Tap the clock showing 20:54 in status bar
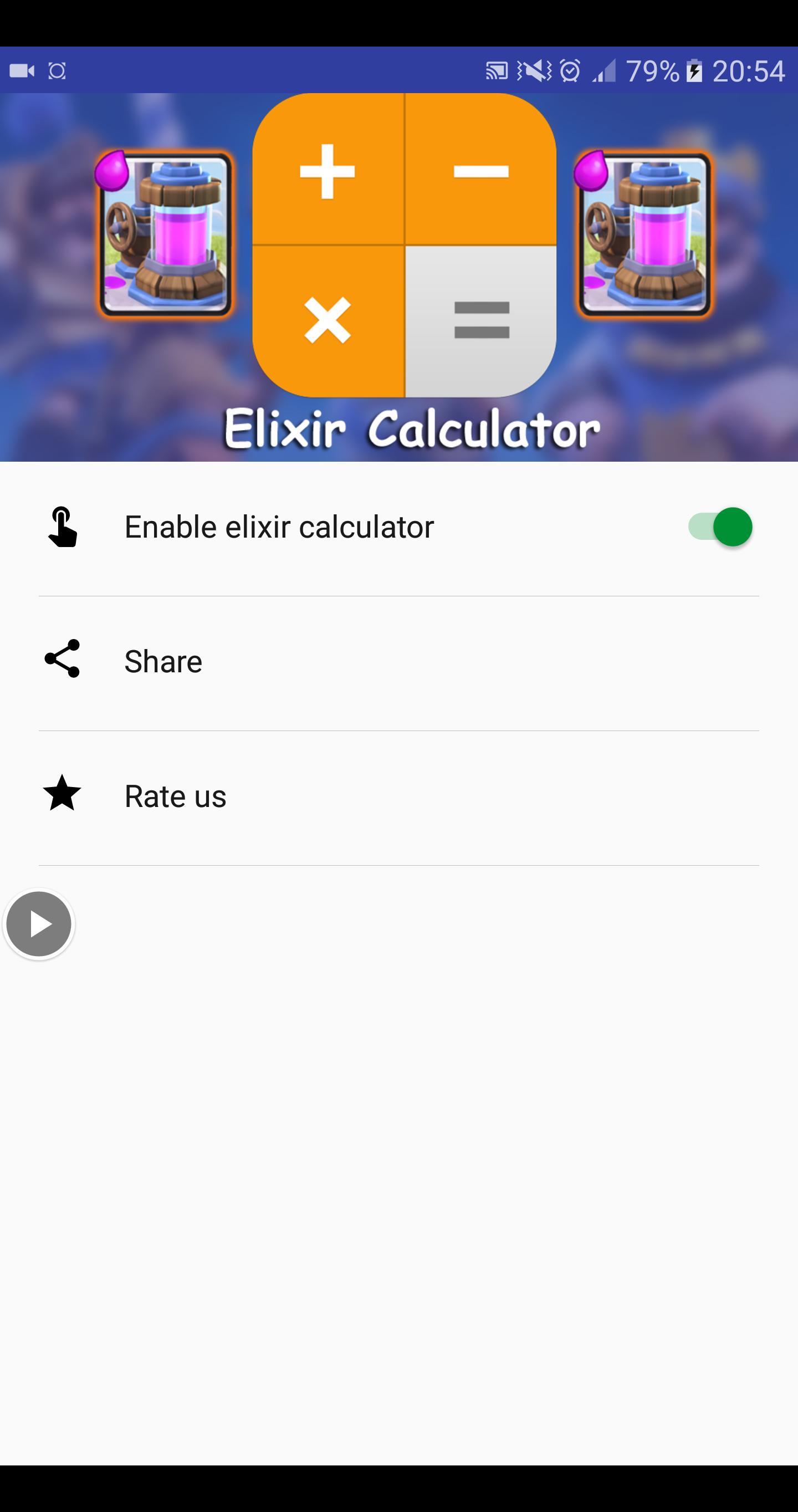Screen dimensions: 798x1512 (748, 70)
